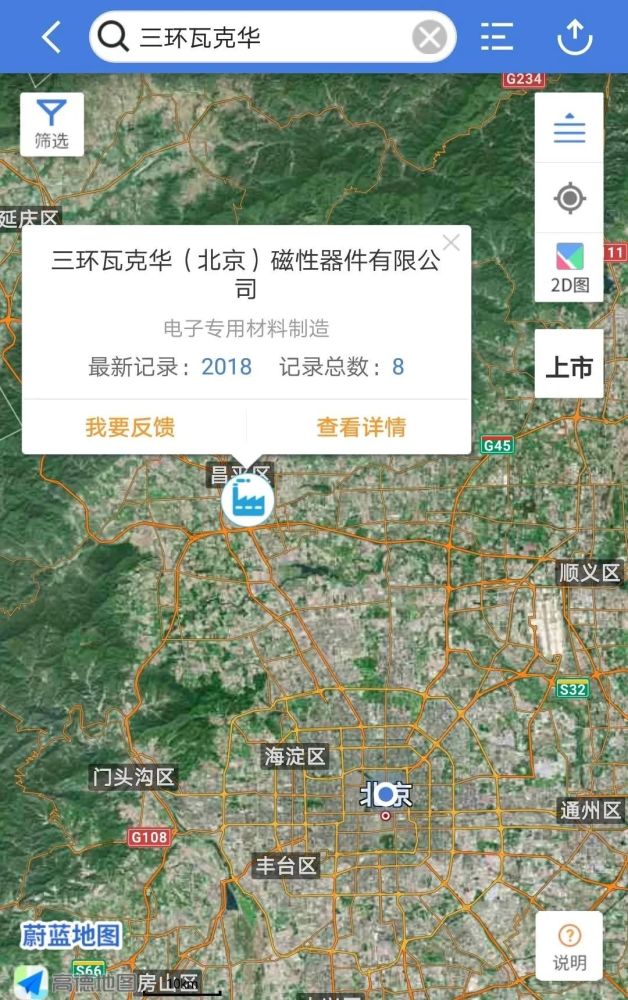The width and height of the screenshot is (628, 1000).
Task: Open 查看详情 for the company
Action: 361,428
